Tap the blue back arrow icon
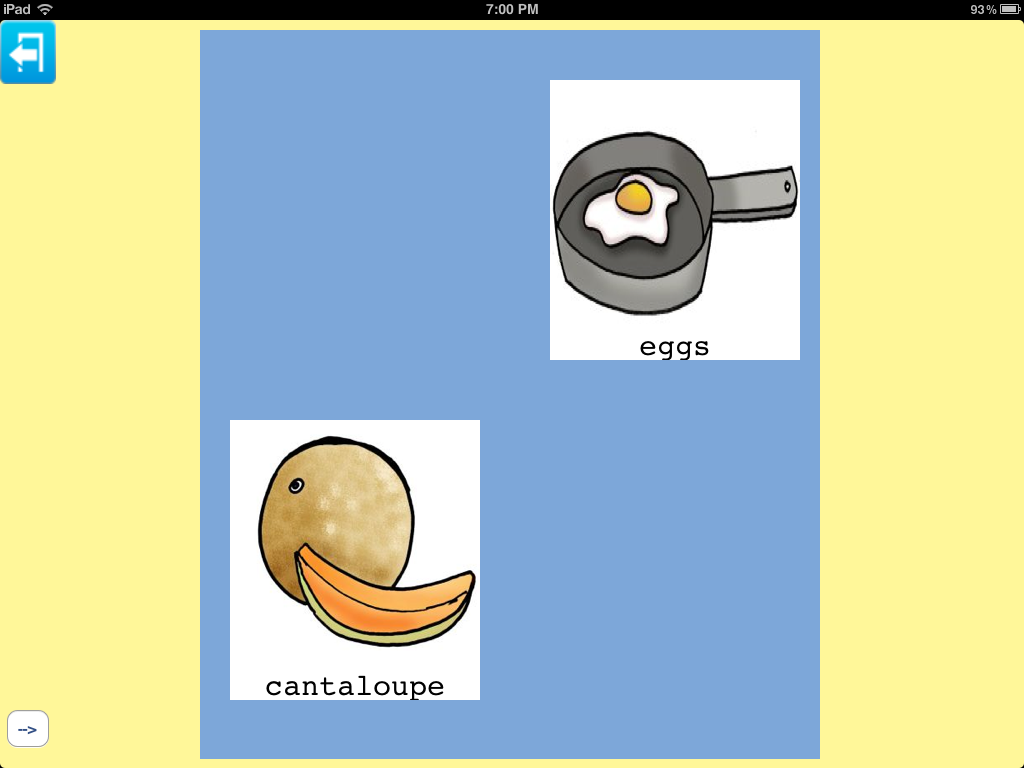1024x768 pixels. [x=28, y=52]
